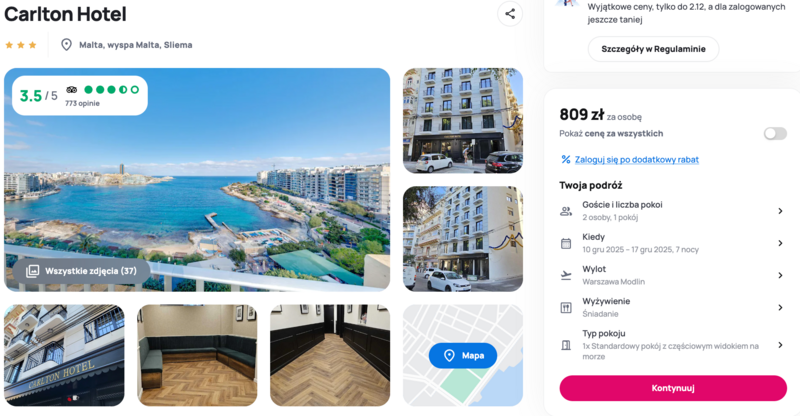Open the Mapa map tile

pyautogui.click(x=462, y=355)
